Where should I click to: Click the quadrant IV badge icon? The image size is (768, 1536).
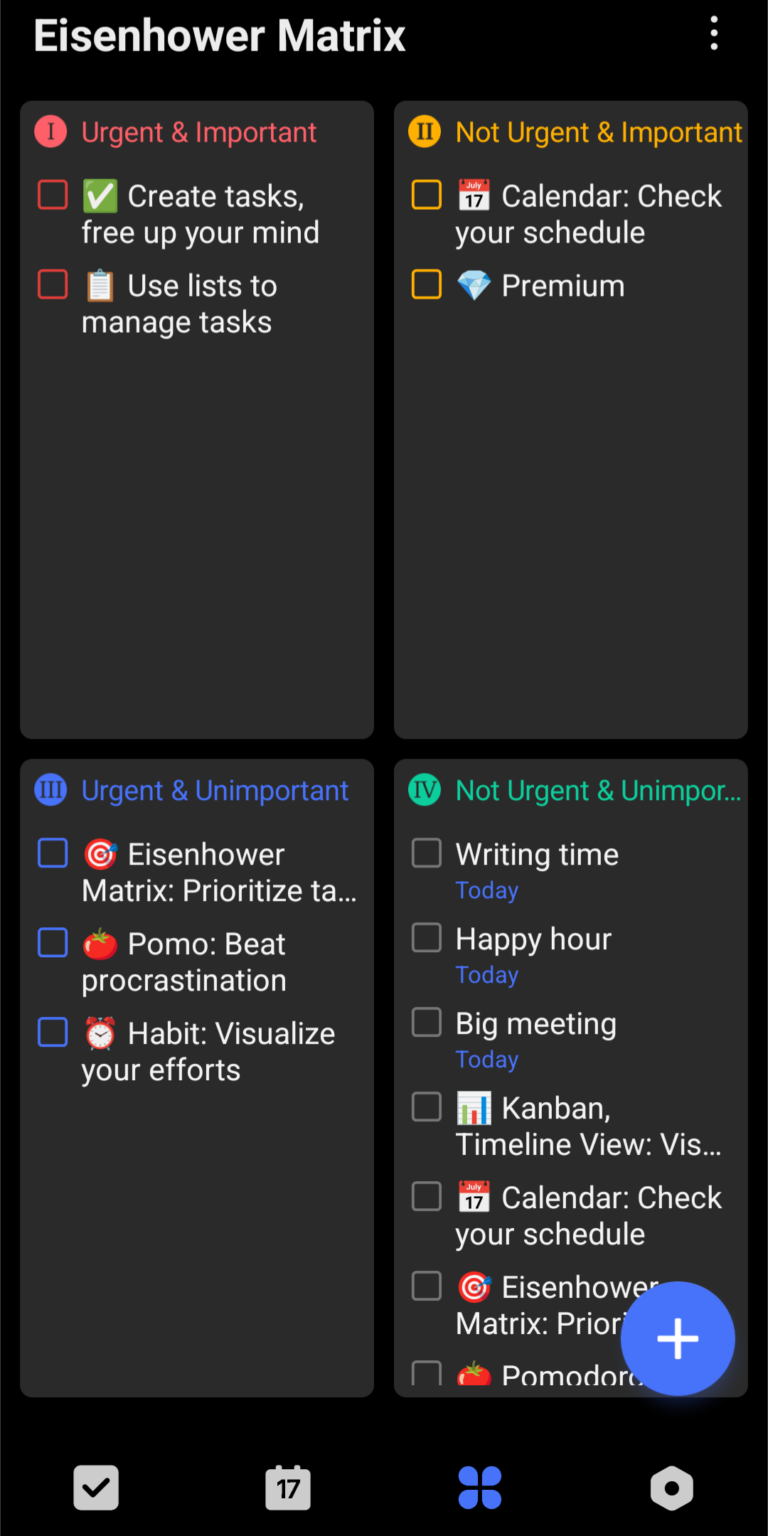(424, 790)
